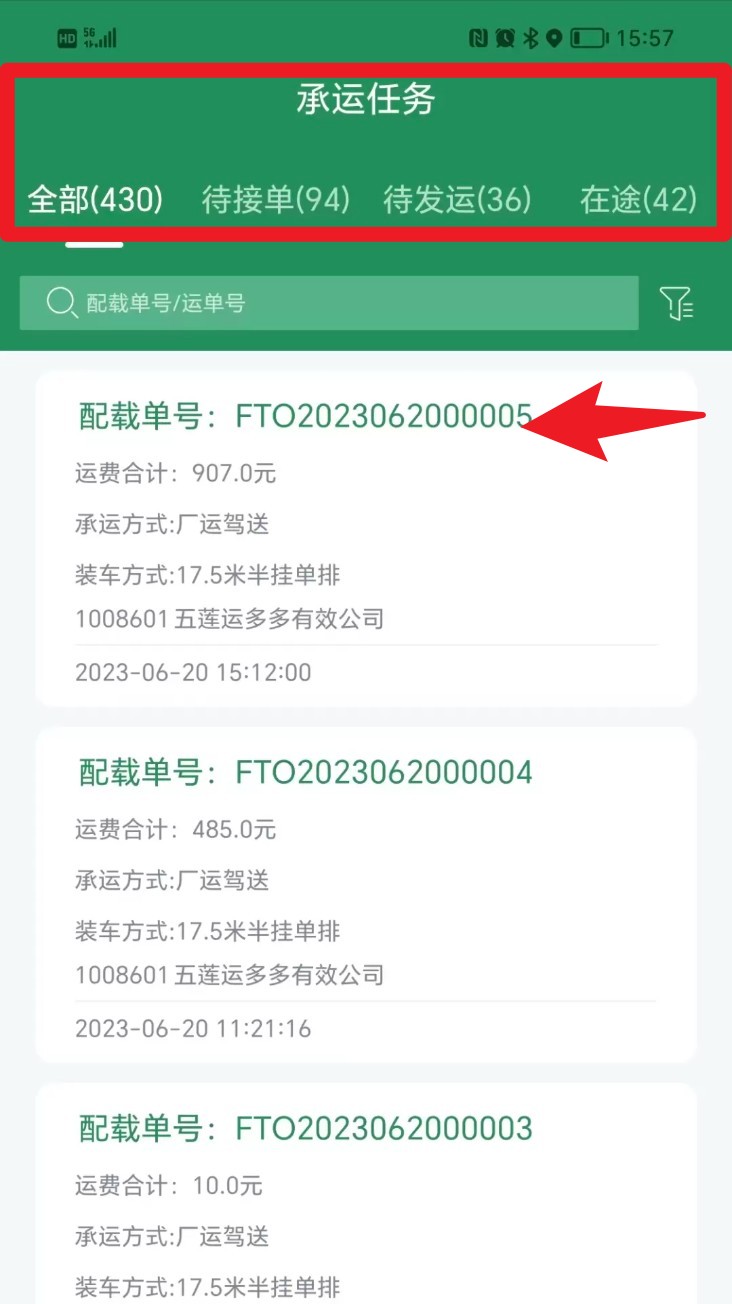Open order card FTO2023062000004
This screenshot has height=1304, width=732.
(x=365, y=894)
